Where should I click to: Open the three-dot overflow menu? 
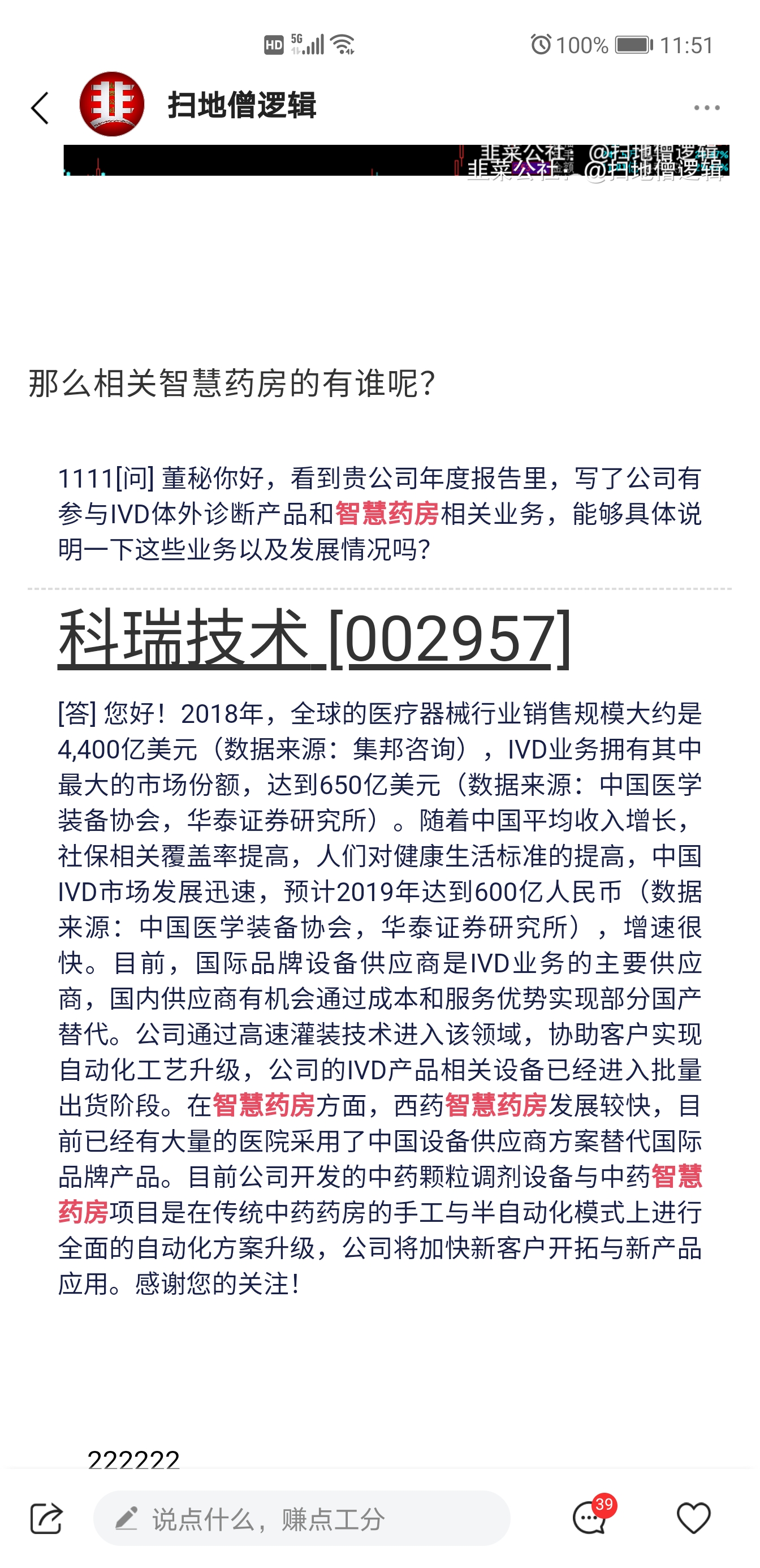pos(706,107)
